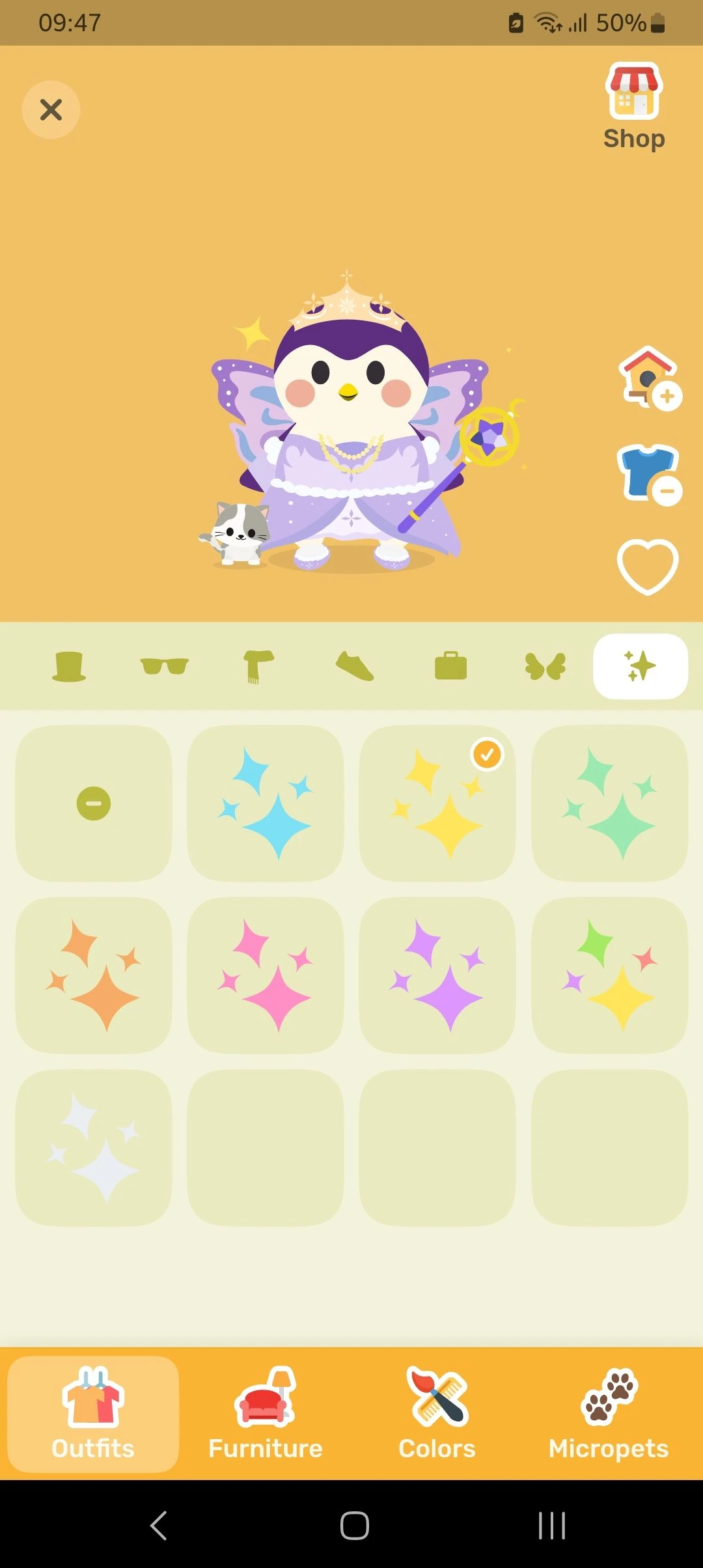The width and height of the screenshot is (703, 1568).
Task: Switch to the wings category
Action: pos(545,666)
